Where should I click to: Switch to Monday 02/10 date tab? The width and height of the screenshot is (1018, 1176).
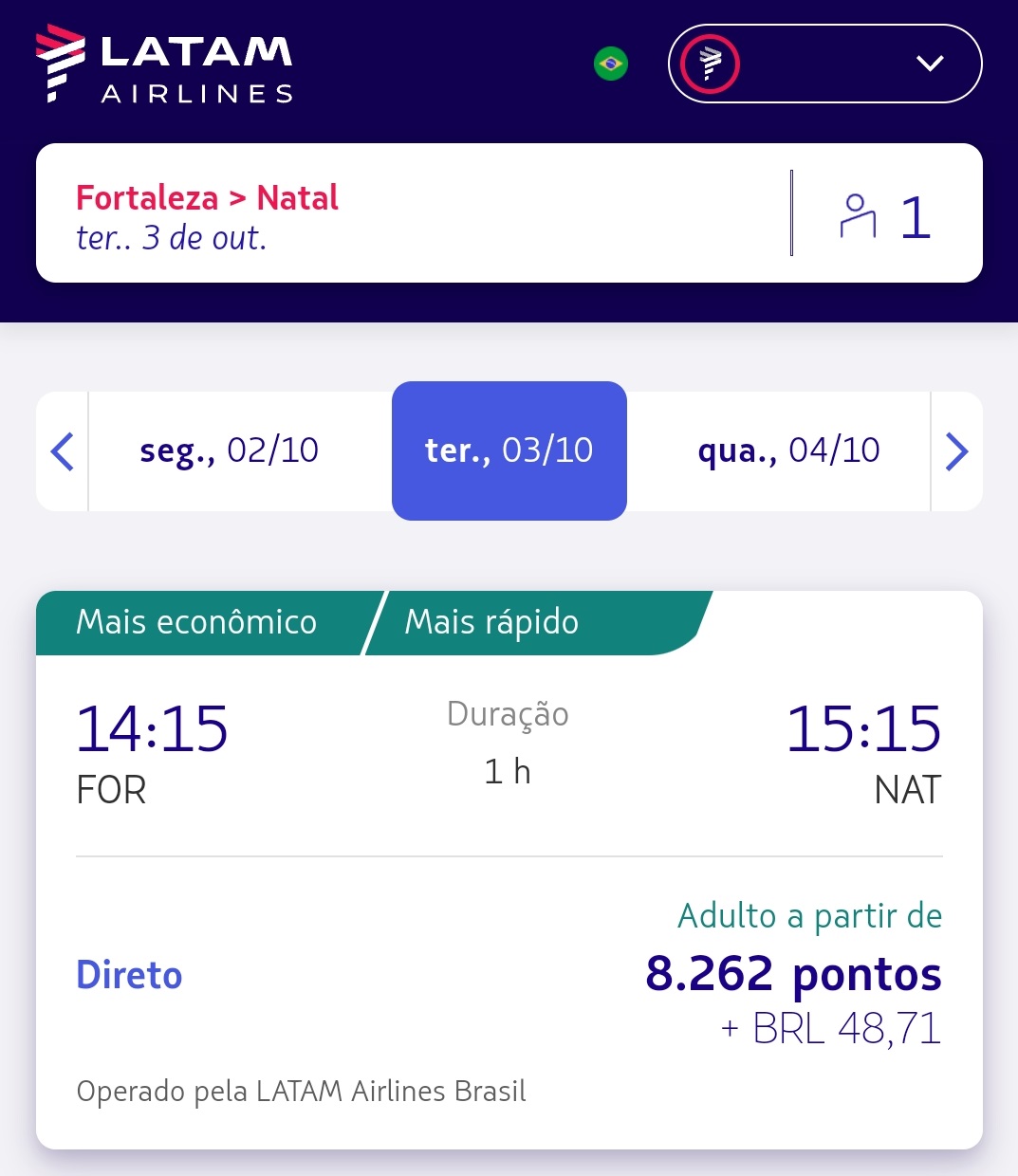point(228,451)
